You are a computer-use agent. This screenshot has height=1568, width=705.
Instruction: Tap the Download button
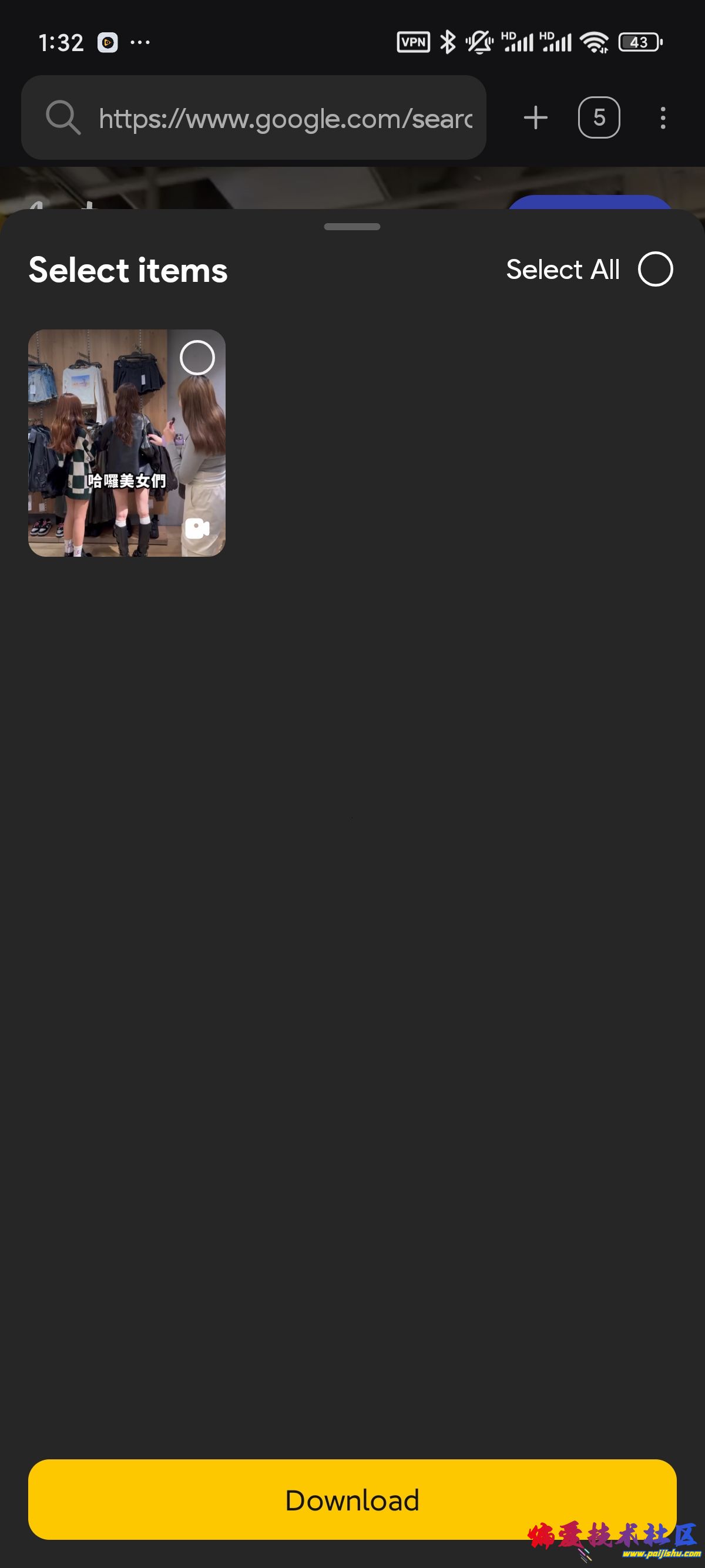[x=352, y=1499]
